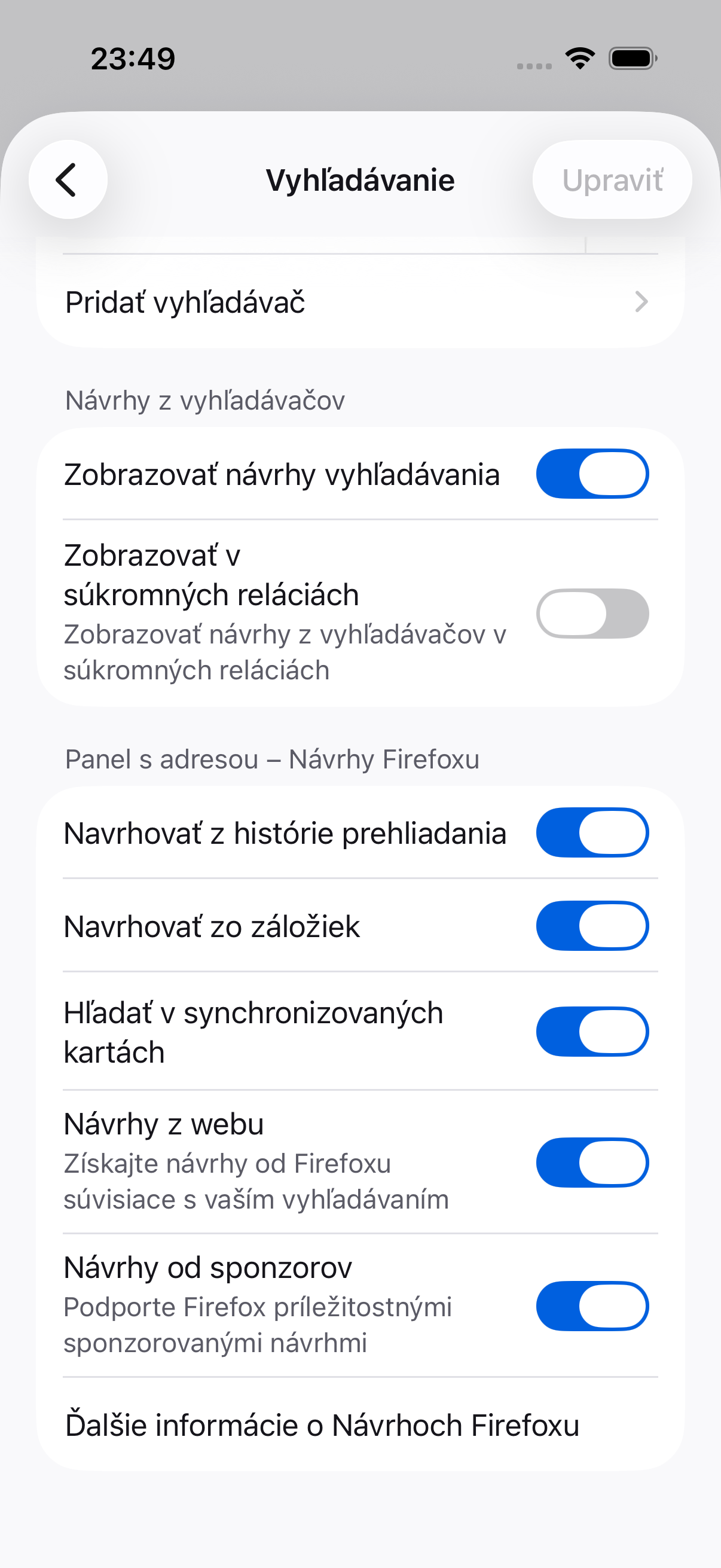Go back from the Vyhľadávanie settings
This screenshot has width=721, height=1568.
point(68,179)
